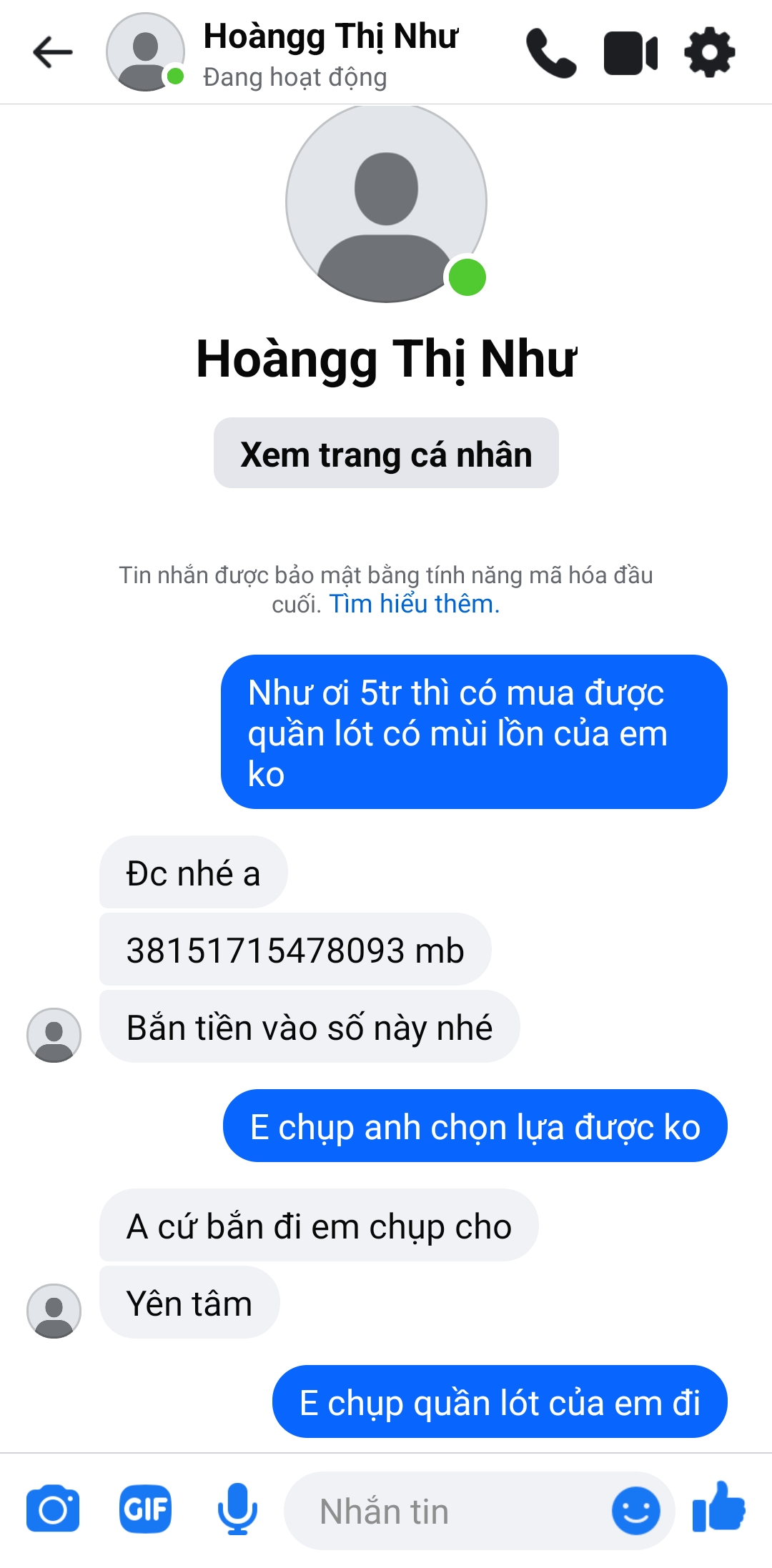
Task: Open the emoji picker in message field
Action: (x=635, y=1511)
